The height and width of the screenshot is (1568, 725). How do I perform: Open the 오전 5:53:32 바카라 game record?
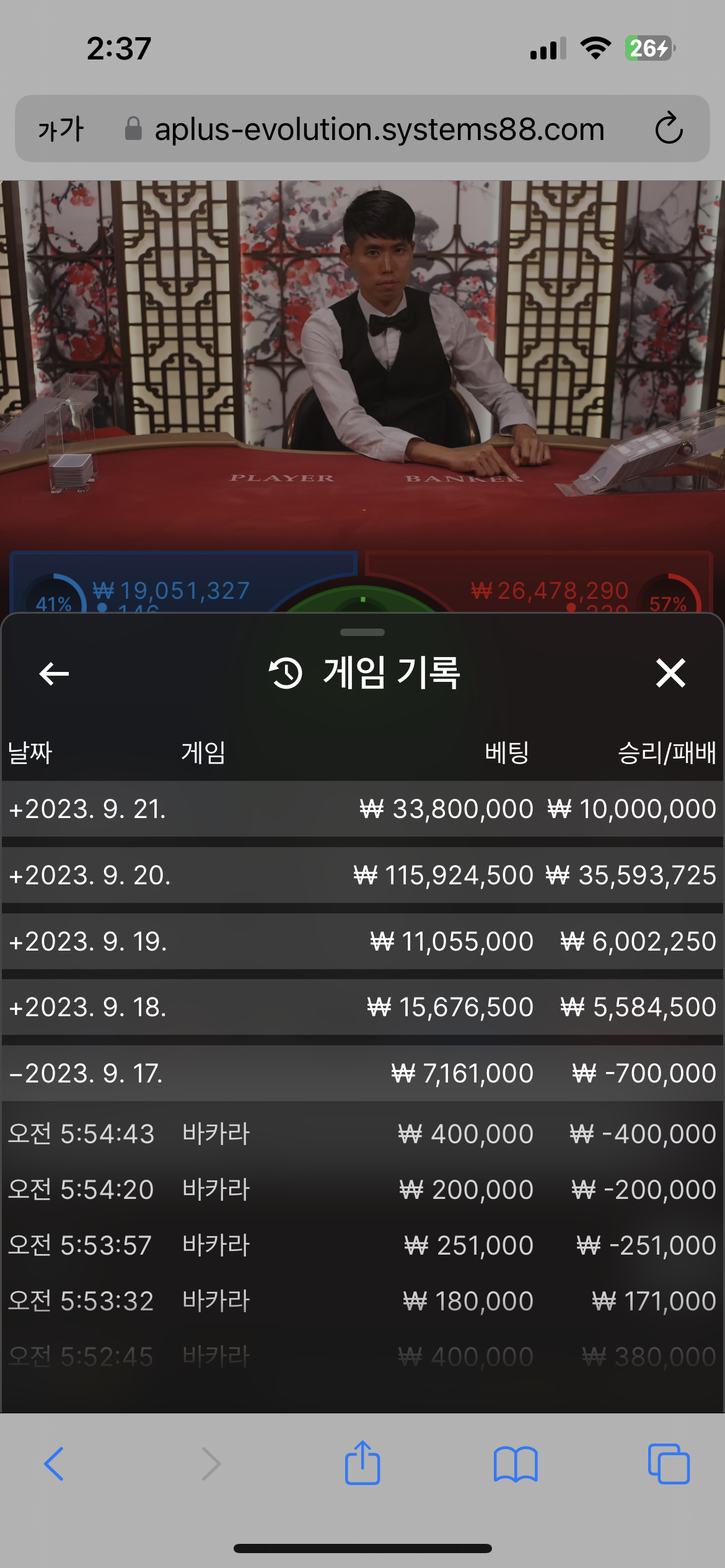(x=362, y=1301)
